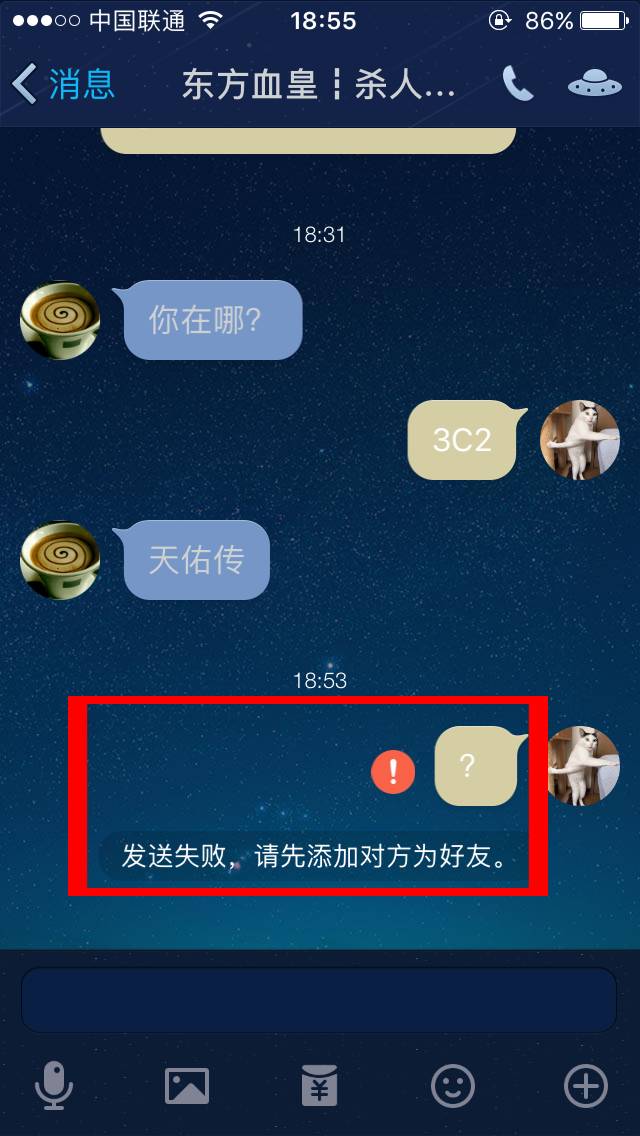Focus the message text input box
Screen dimensions: 640x1136
[319, 999]
